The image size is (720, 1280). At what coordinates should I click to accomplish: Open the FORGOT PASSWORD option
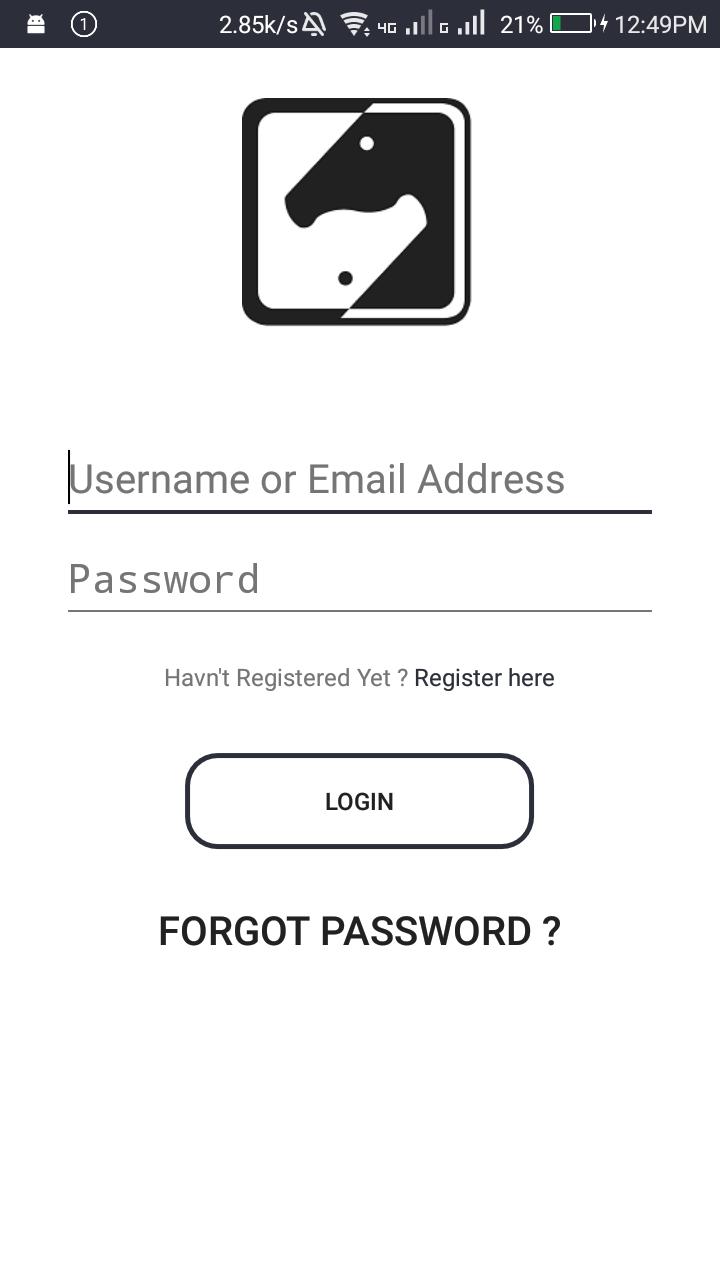(x=359, y=931)
